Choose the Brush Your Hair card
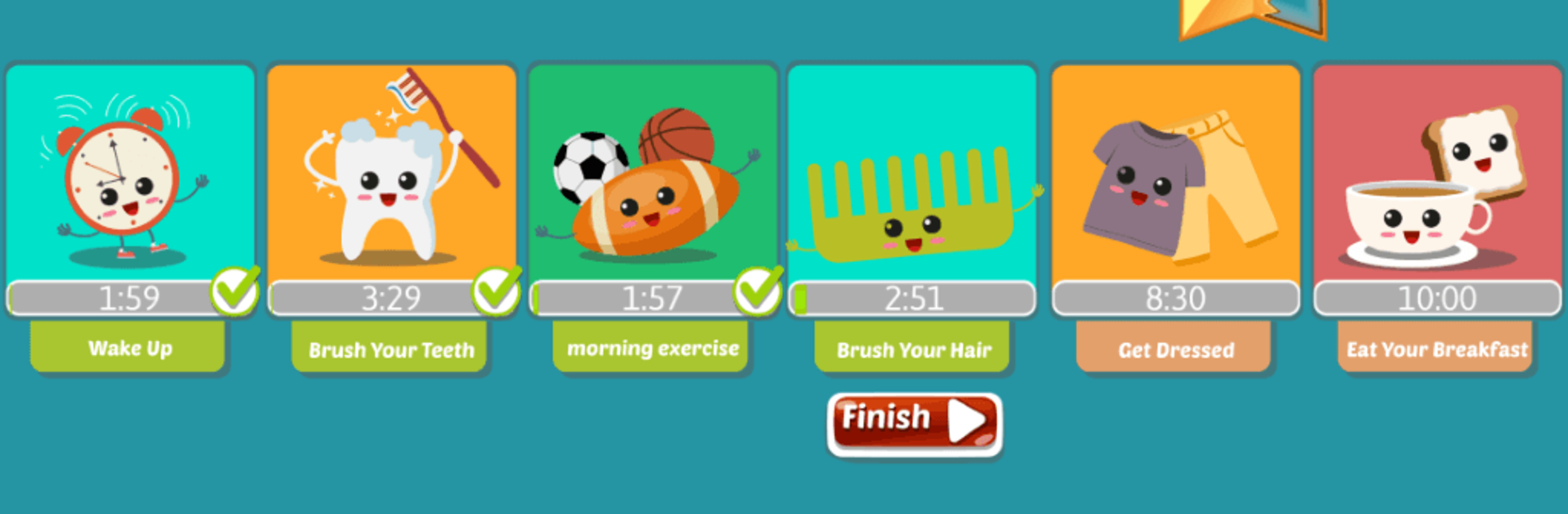Screen dimensions: 1568x514 912,175
